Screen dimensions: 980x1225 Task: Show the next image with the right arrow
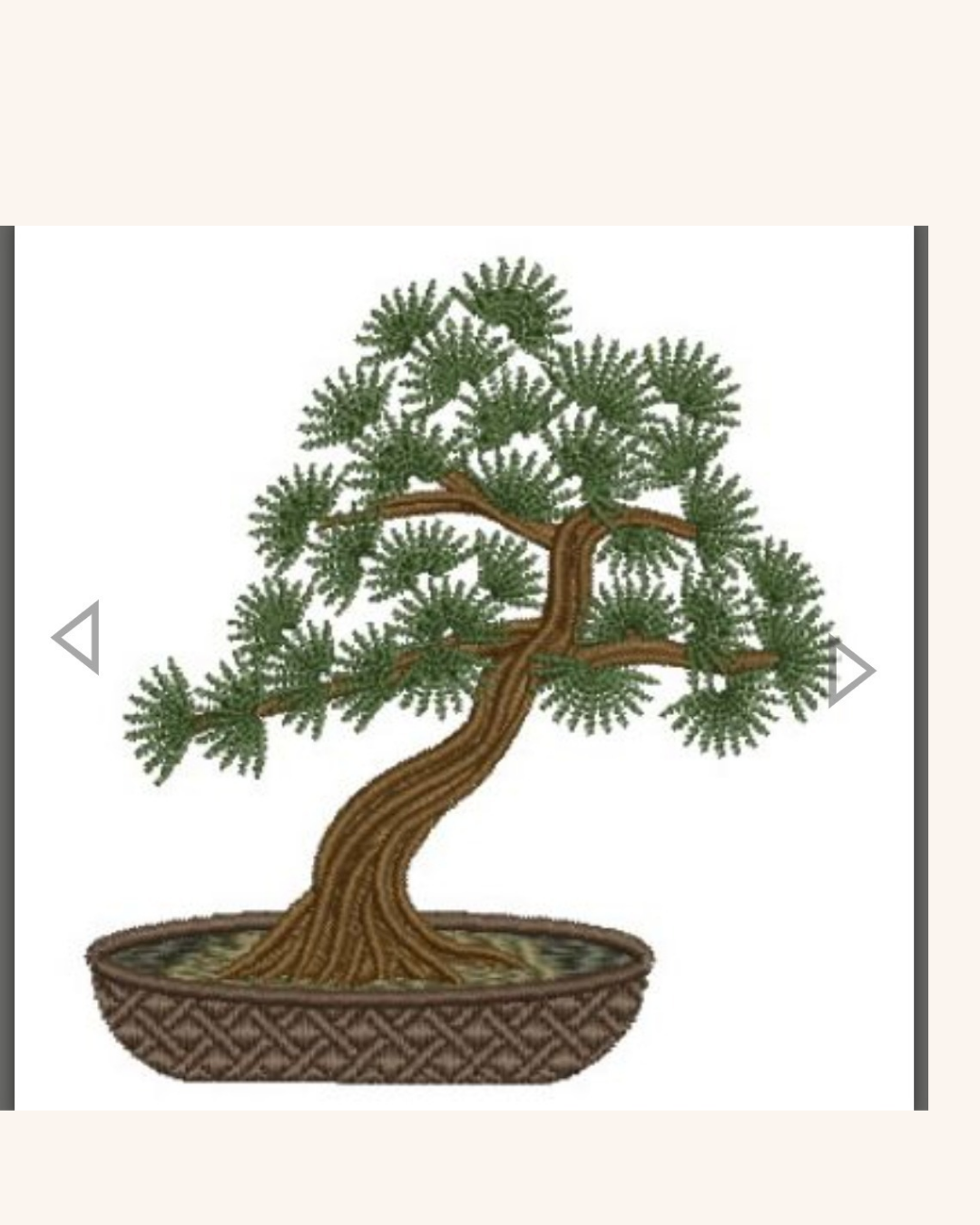[850, 672]
